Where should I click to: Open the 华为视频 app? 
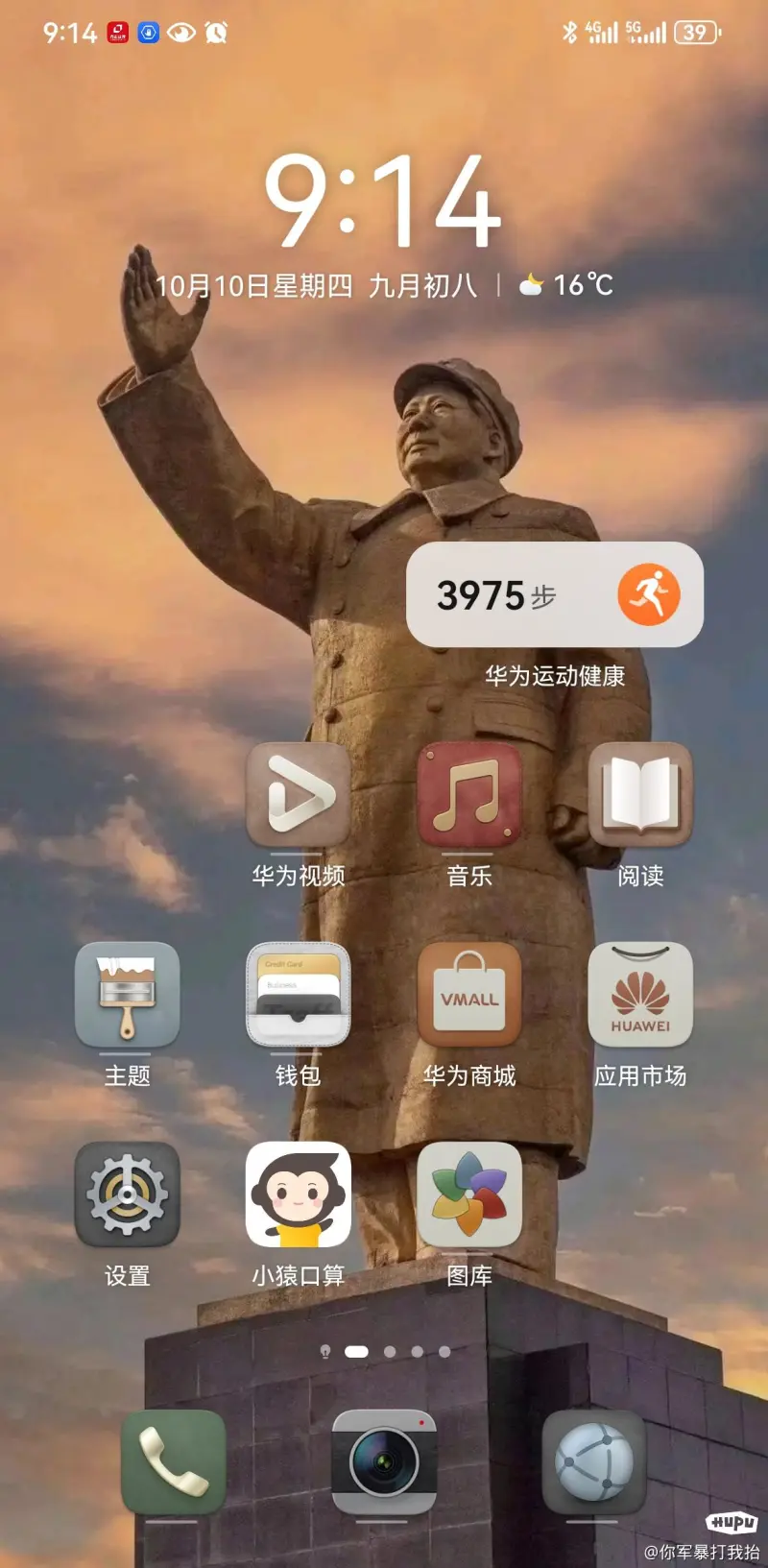[x=298, y=795]
